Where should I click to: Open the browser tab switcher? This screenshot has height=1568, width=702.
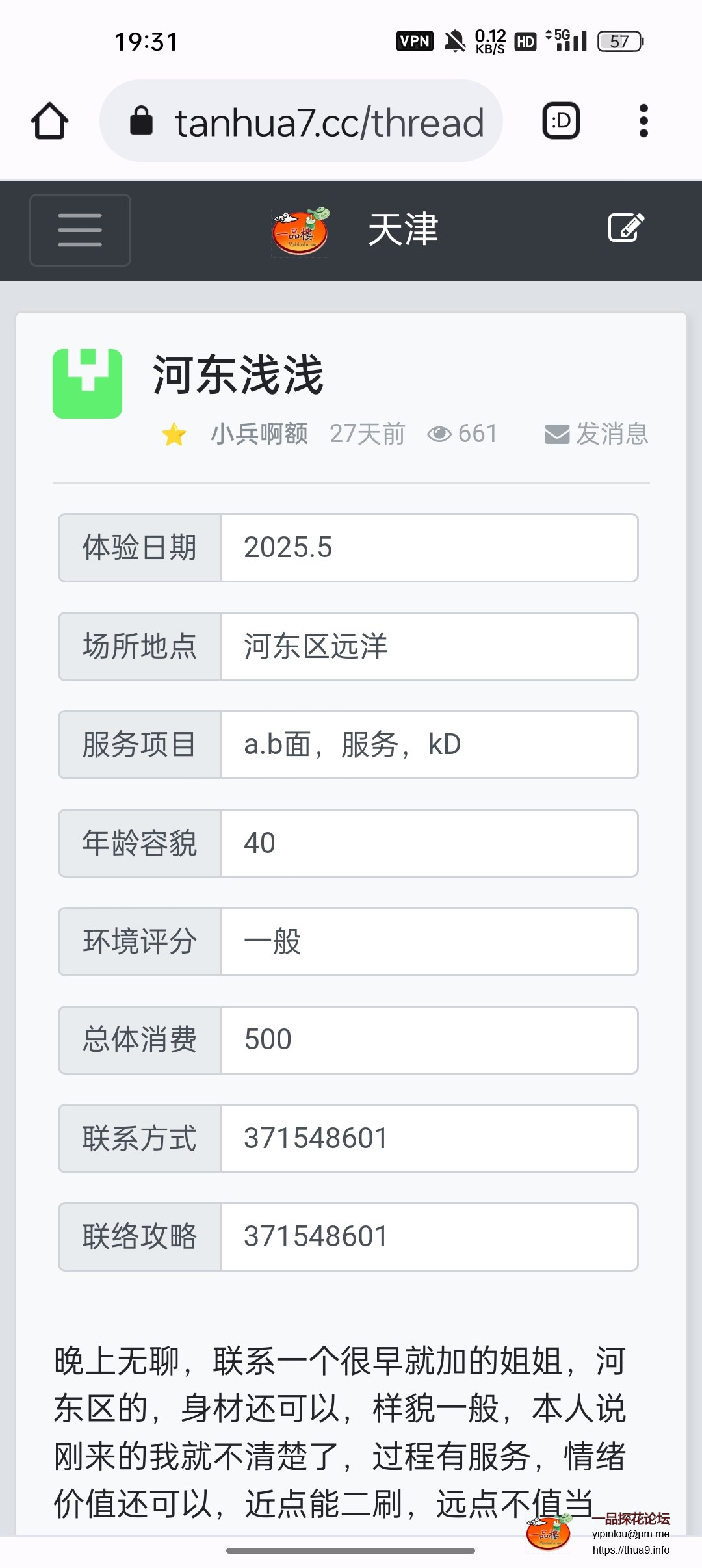pyautogui.click(x=560, y=121)
